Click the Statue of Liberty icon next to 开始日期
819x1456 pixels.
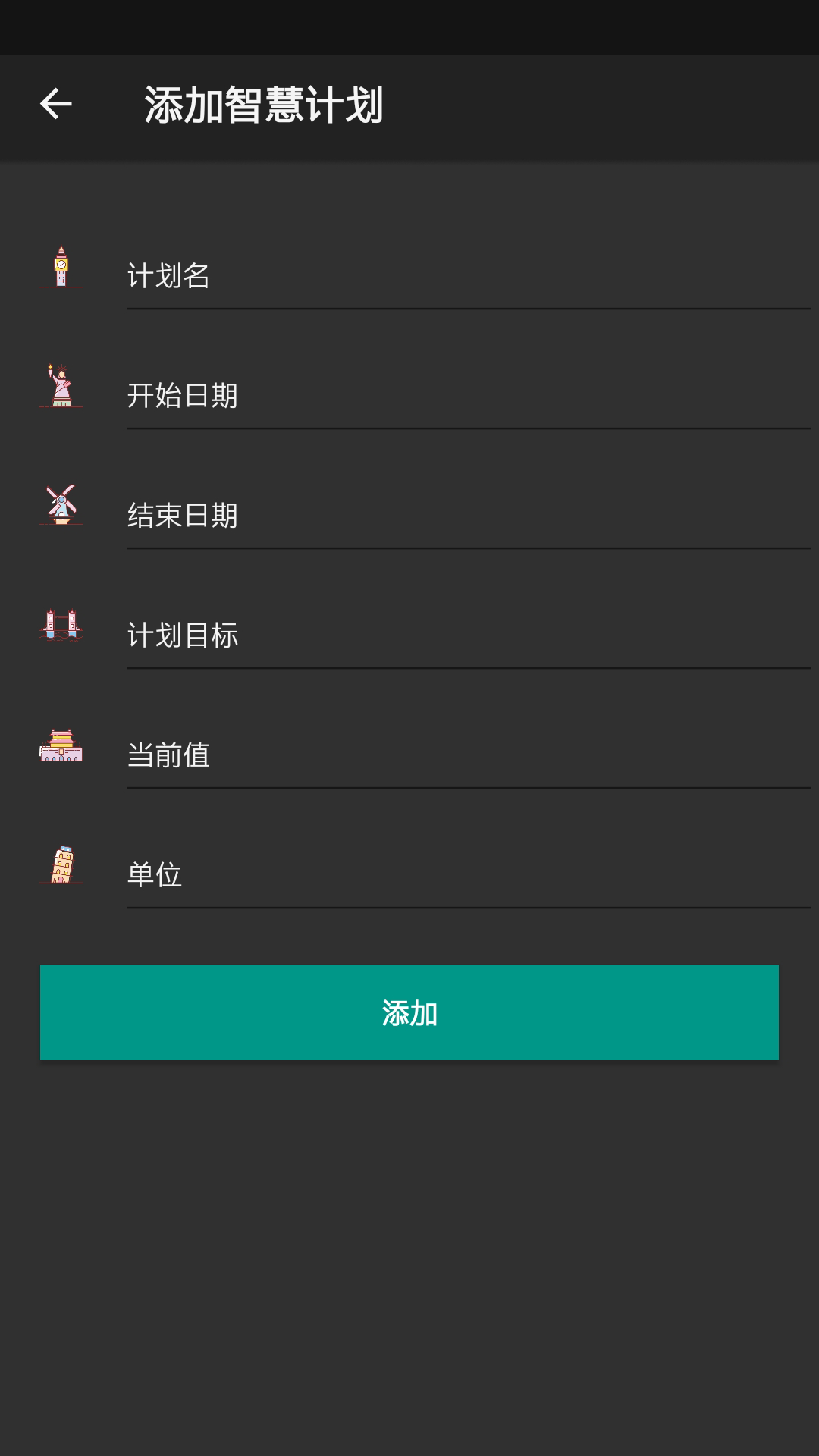click(62, 387)
